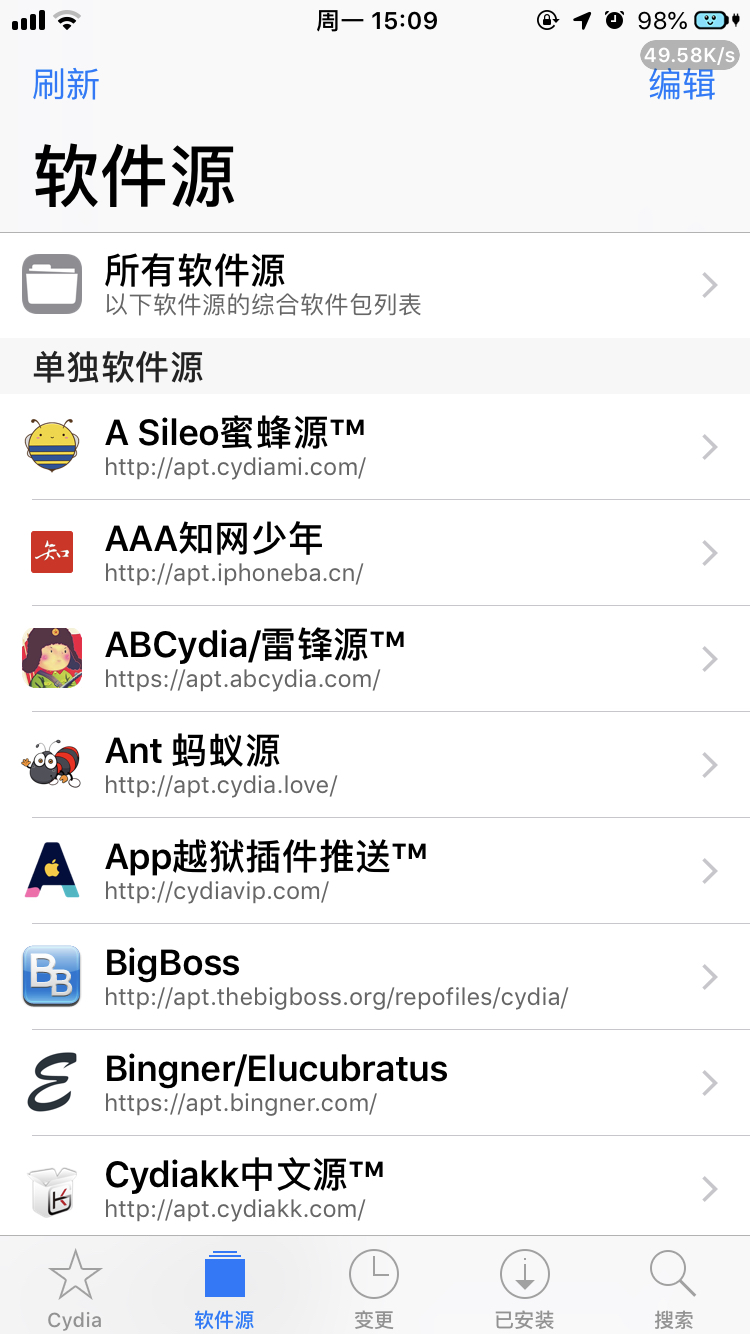Open Cydiakk中文源 source
The image size is (750, 1334).
375,1188
